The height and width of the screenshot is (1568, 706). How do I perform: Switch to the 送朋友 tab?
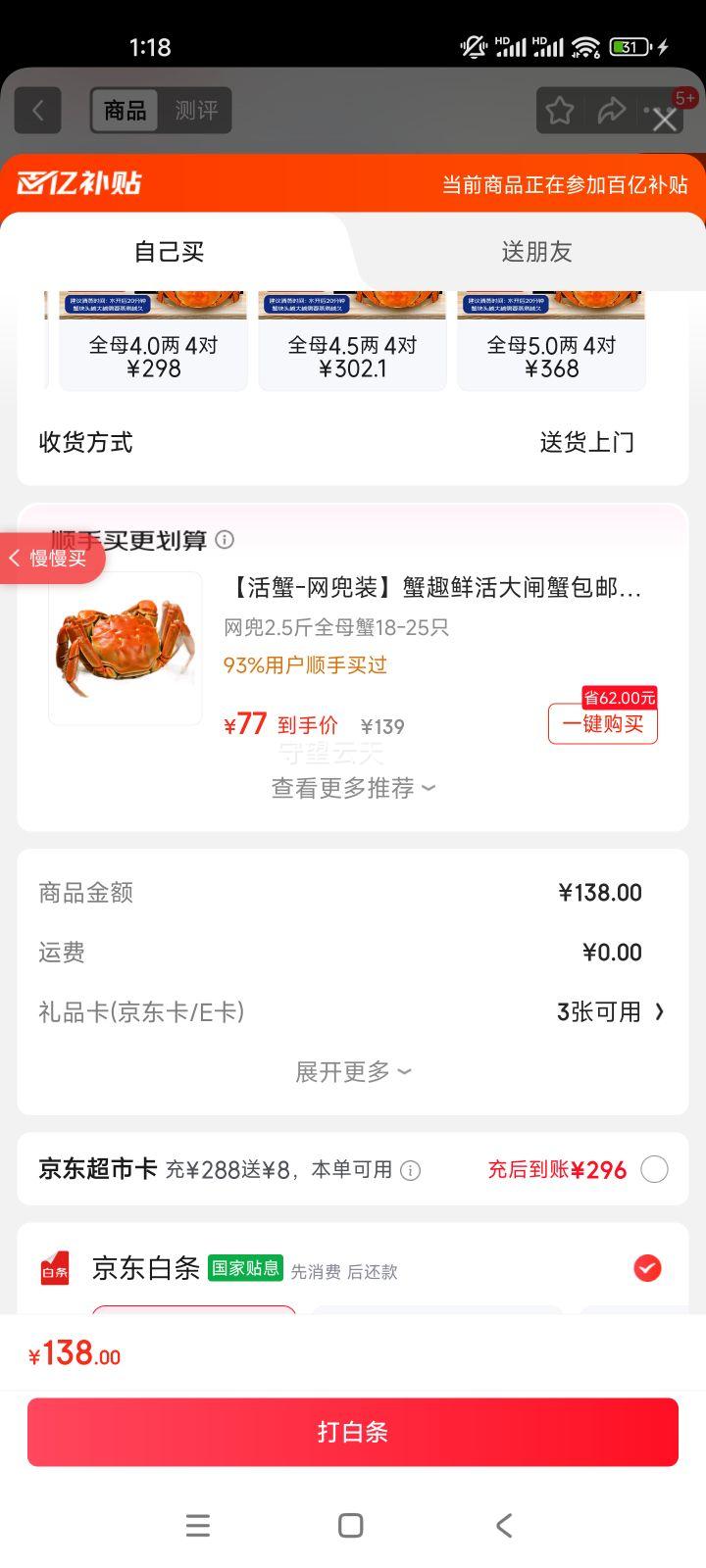[536, 252]
